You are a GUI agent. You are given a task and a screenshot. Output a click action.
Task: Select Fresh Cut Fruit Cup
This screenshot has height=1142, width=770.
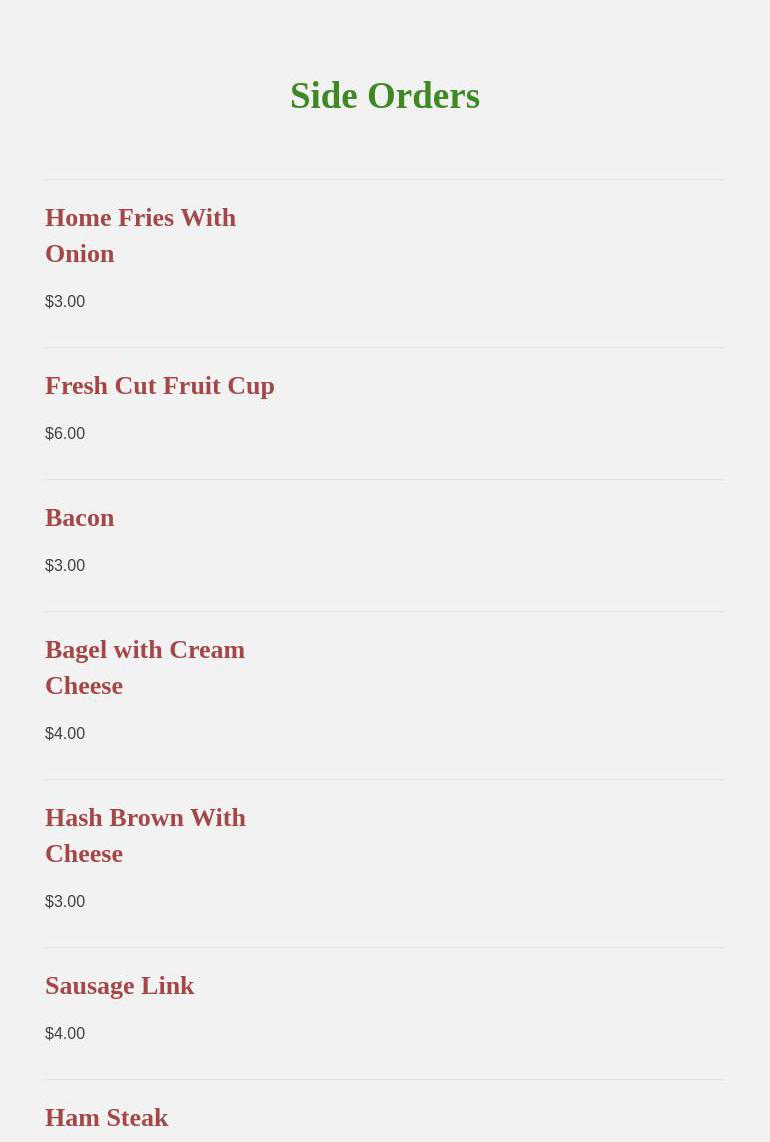(x=160, y=386)
